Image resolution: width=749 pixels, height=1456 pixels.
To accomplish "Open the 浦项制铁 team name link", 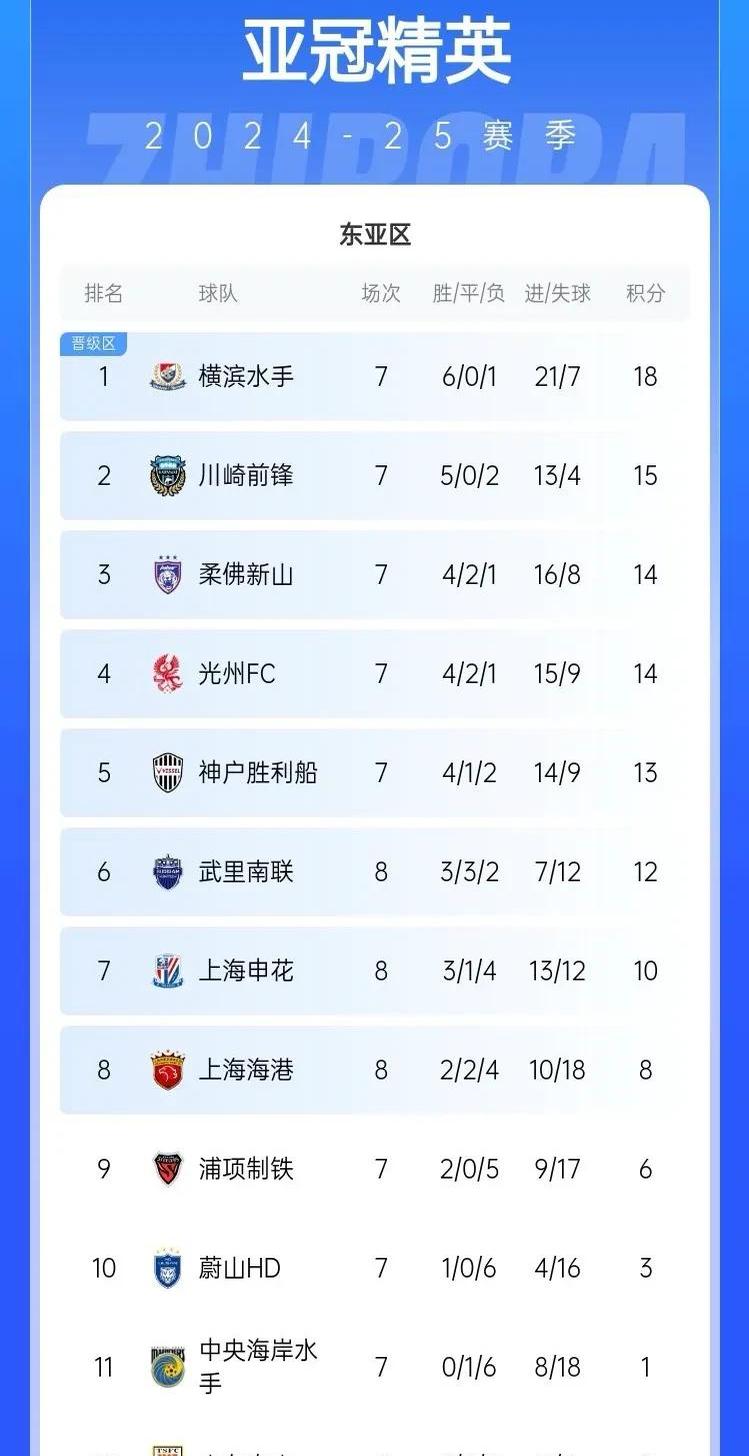I will click(245, 1169).
